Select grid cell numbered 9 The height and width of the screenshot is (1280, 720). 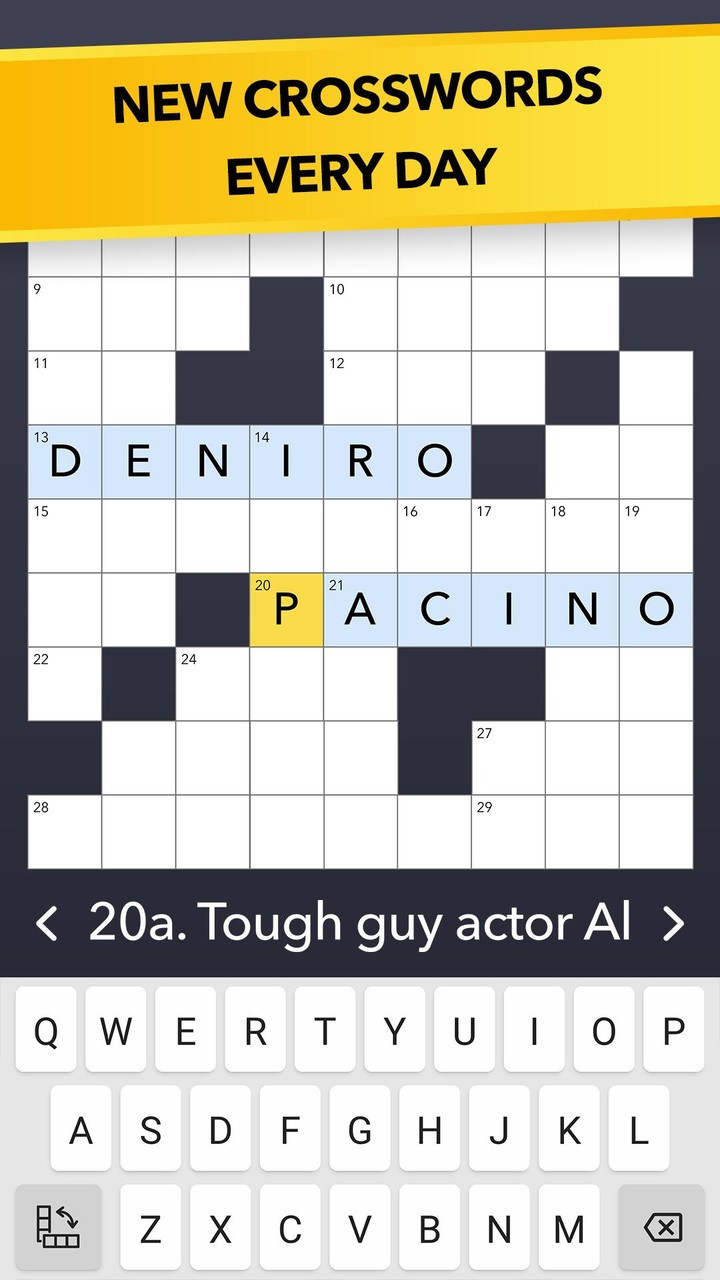pyautogui.click(x=64, y=313)
